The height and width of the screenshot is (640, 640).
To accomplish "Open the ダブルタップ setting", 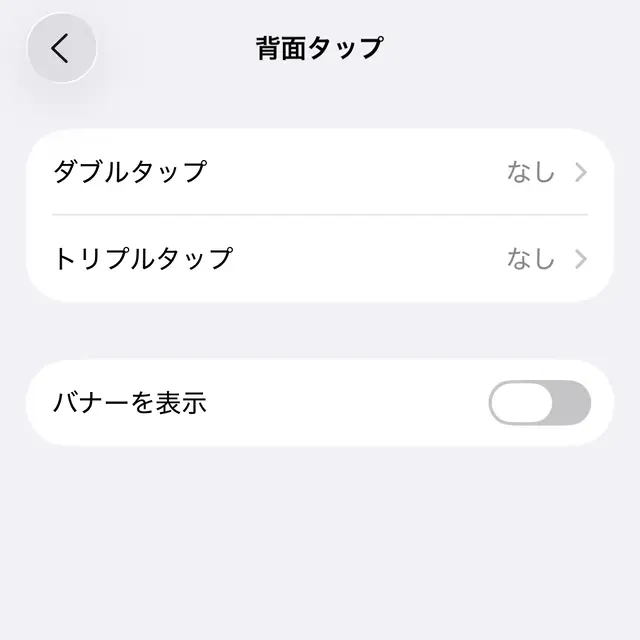I will [x=320, y=172].
